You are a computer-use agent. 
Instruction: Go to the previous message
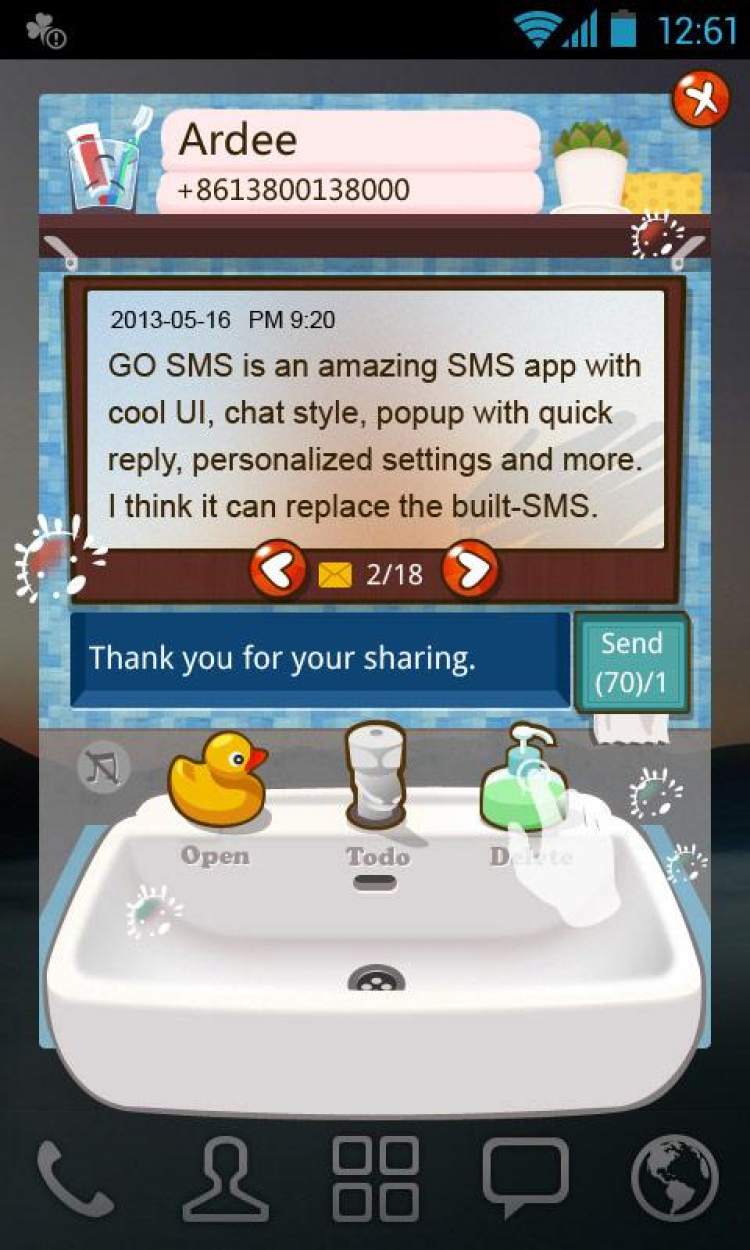[x=277, y=570]
